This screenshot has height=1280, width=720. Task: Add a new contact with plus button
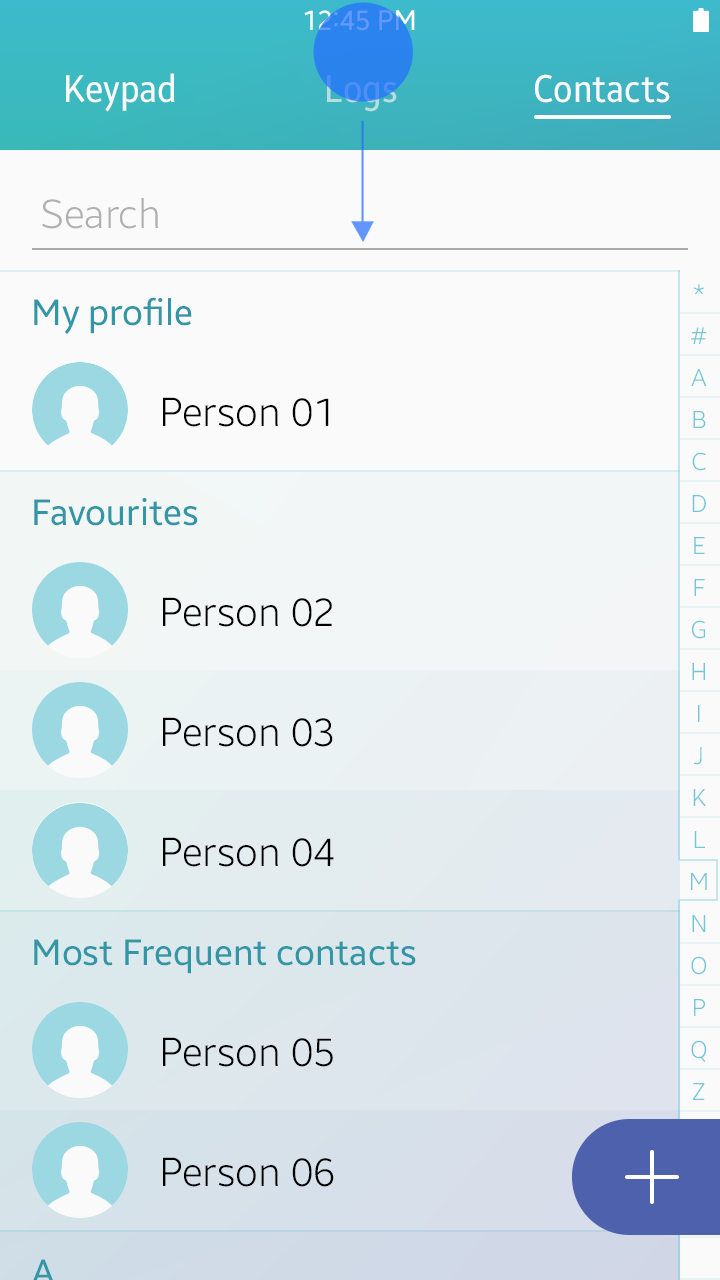[x=651, y=1176]
